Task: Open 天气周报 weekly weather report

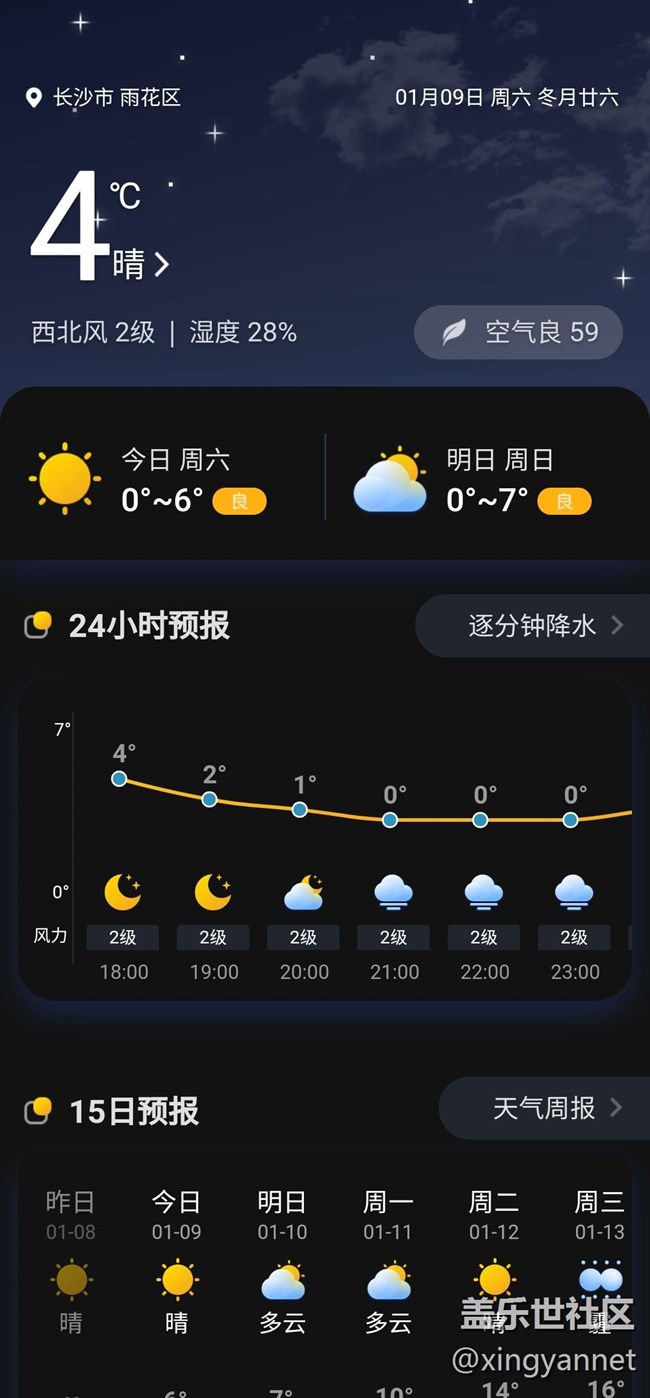Action: click(545, 1108)
